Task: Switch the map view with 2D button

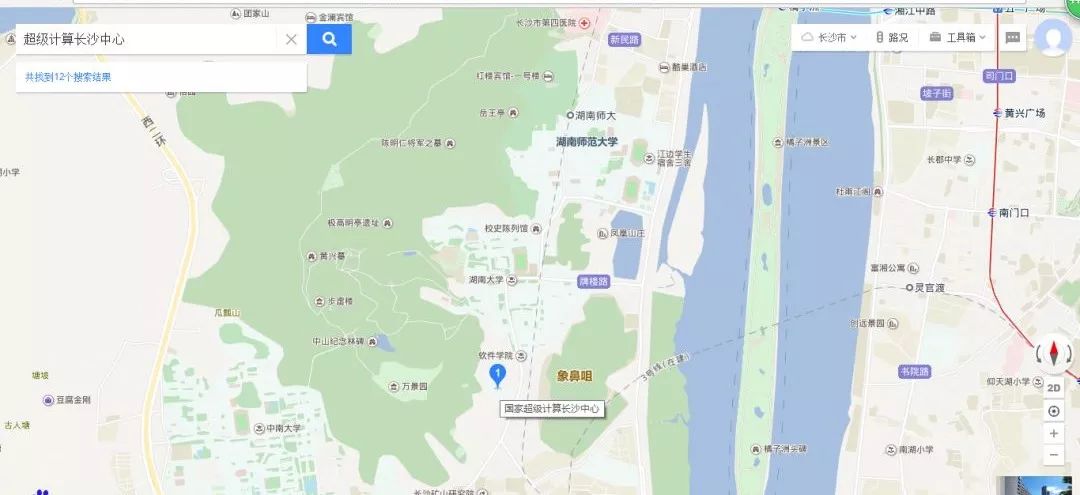Action: tap(1054, 387)
